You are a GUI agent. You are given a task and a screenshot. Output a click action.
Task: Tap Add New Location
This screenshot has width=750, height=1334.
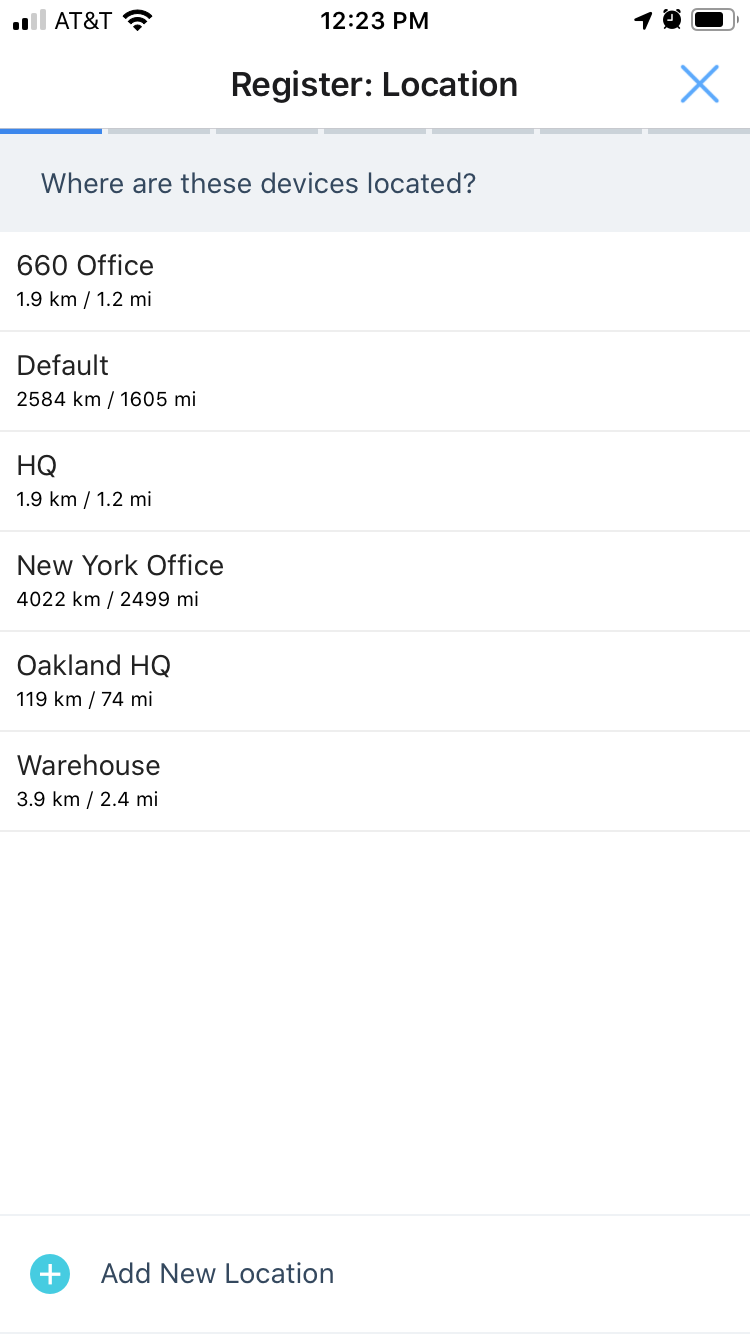tap(375, 1274)
